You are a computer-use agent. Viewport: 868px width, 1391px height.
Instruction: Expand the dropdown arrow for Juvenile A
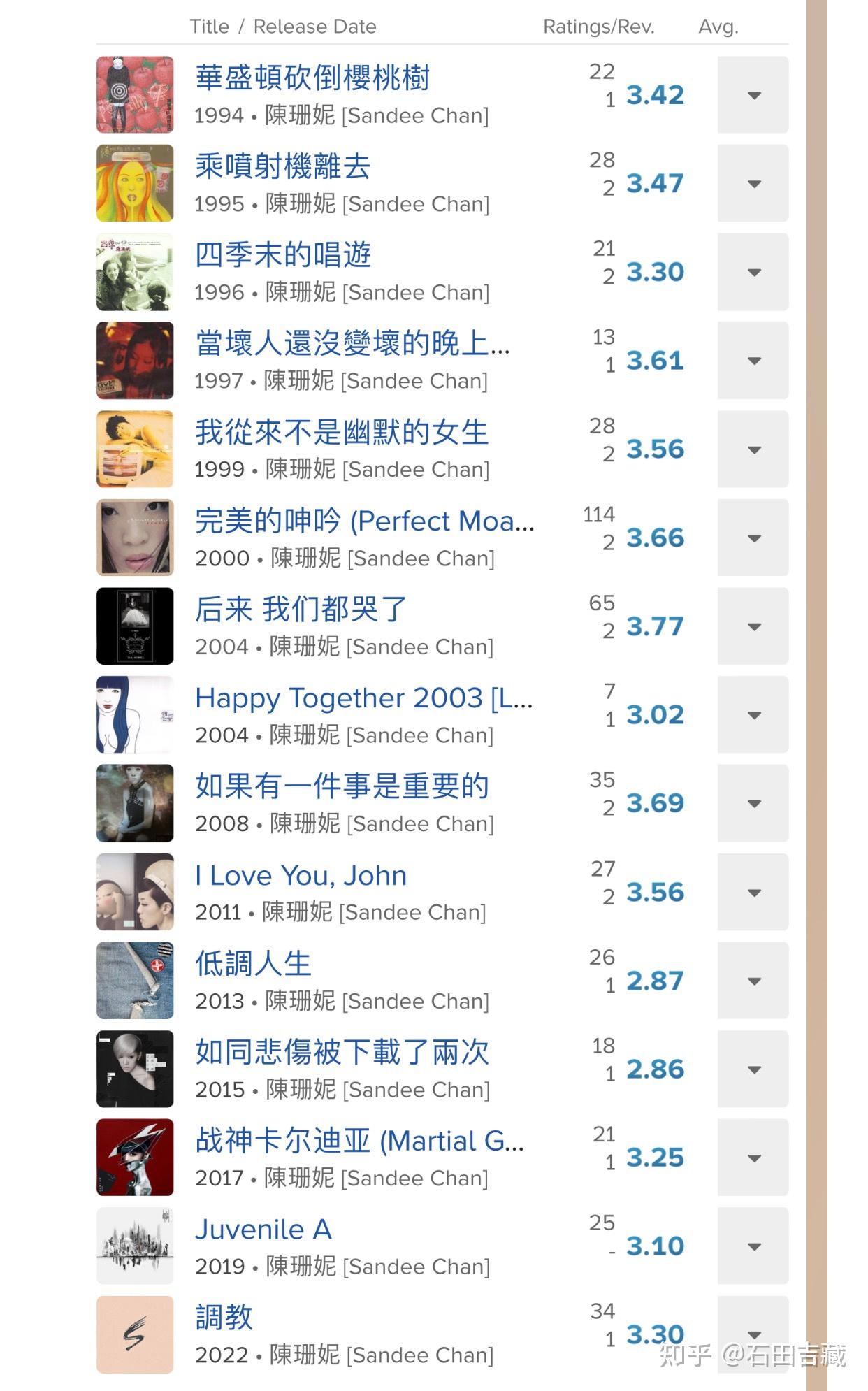753,1246
